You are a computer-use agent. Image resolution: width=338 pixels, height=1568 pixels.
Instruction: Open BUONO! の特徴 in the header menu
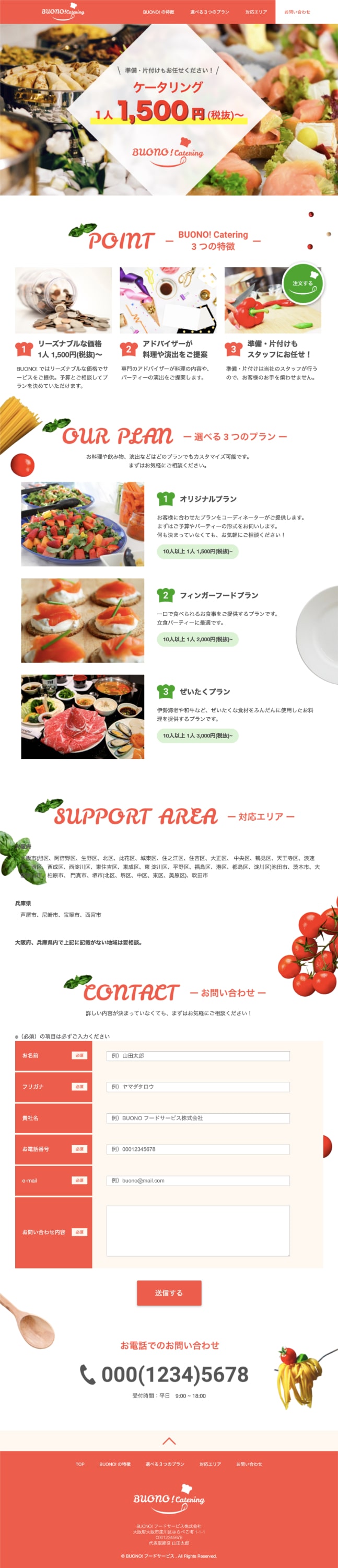pos(158,12)
